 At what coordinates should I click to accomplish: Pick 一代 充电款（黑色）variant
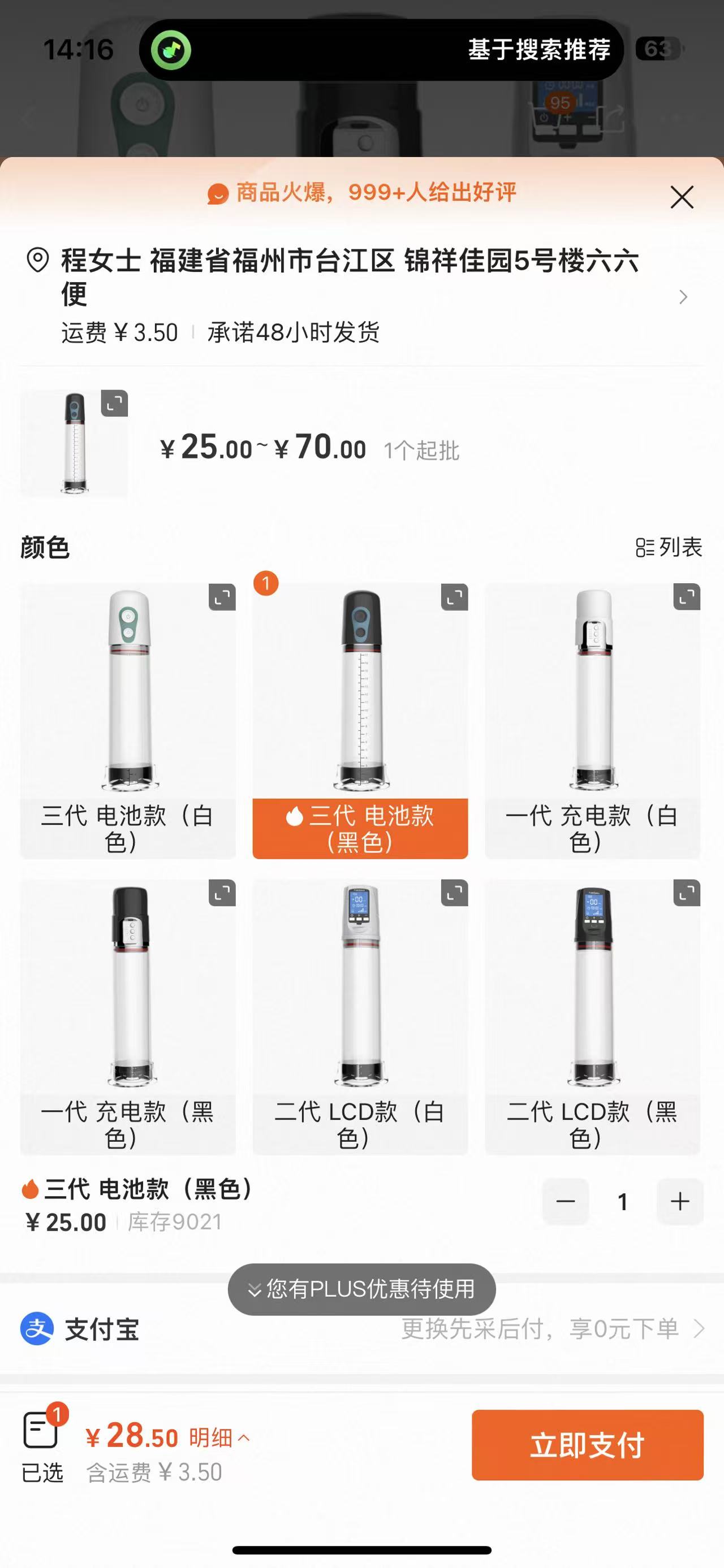tap(128, 1016)
